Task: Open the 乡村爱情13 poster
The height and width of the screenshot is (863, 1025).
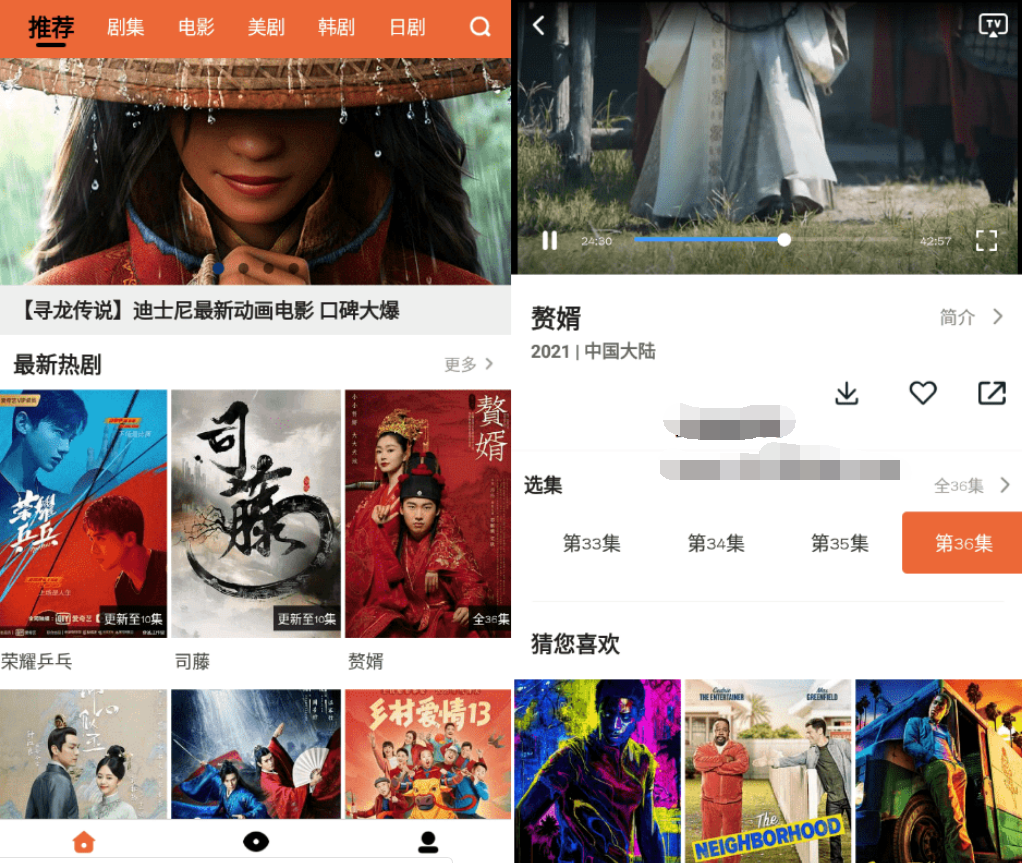Action: tap(428, 753)
